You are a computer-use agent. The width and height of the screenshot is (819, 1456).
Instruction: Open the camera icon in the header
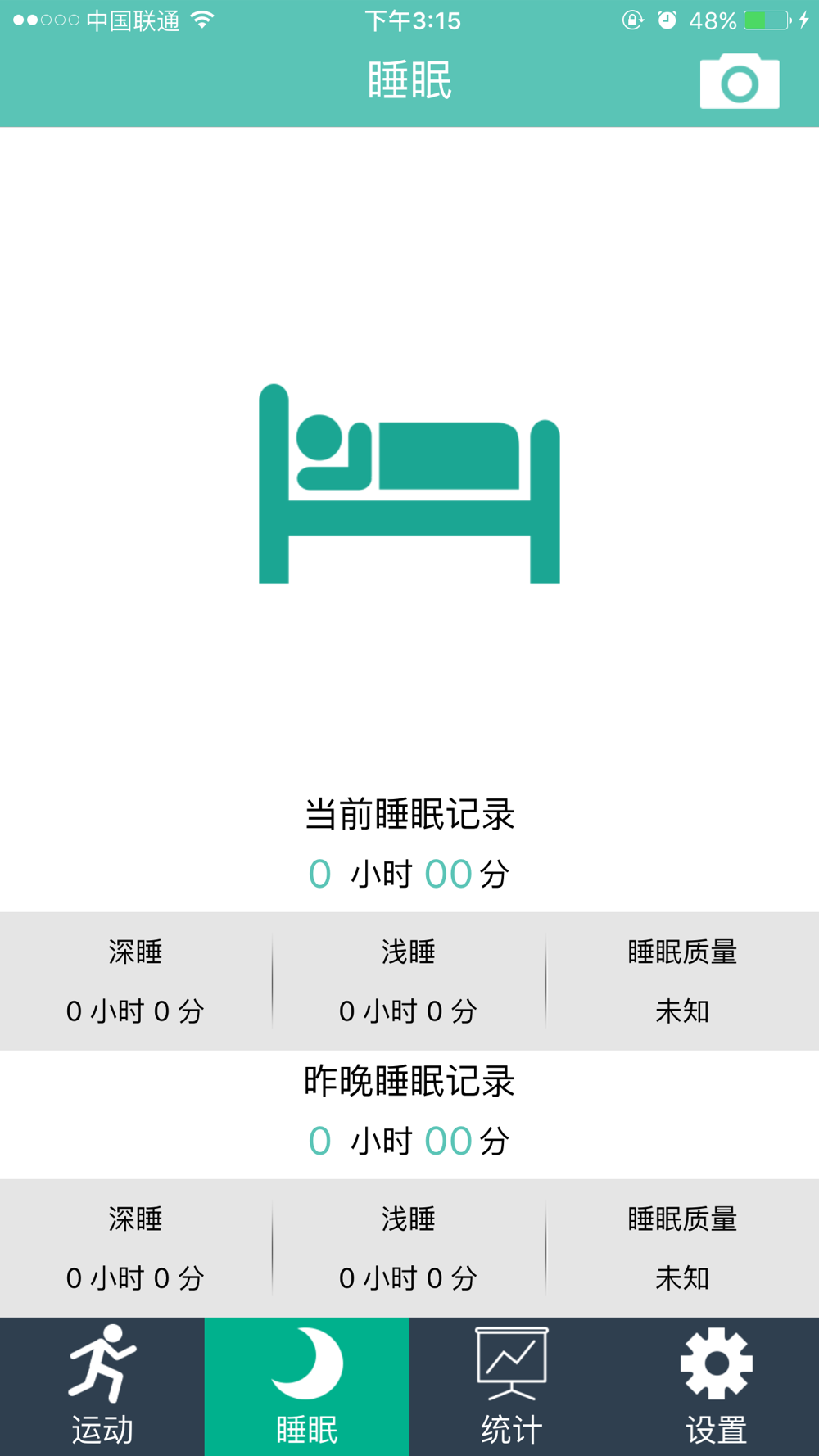coord(740,81)
